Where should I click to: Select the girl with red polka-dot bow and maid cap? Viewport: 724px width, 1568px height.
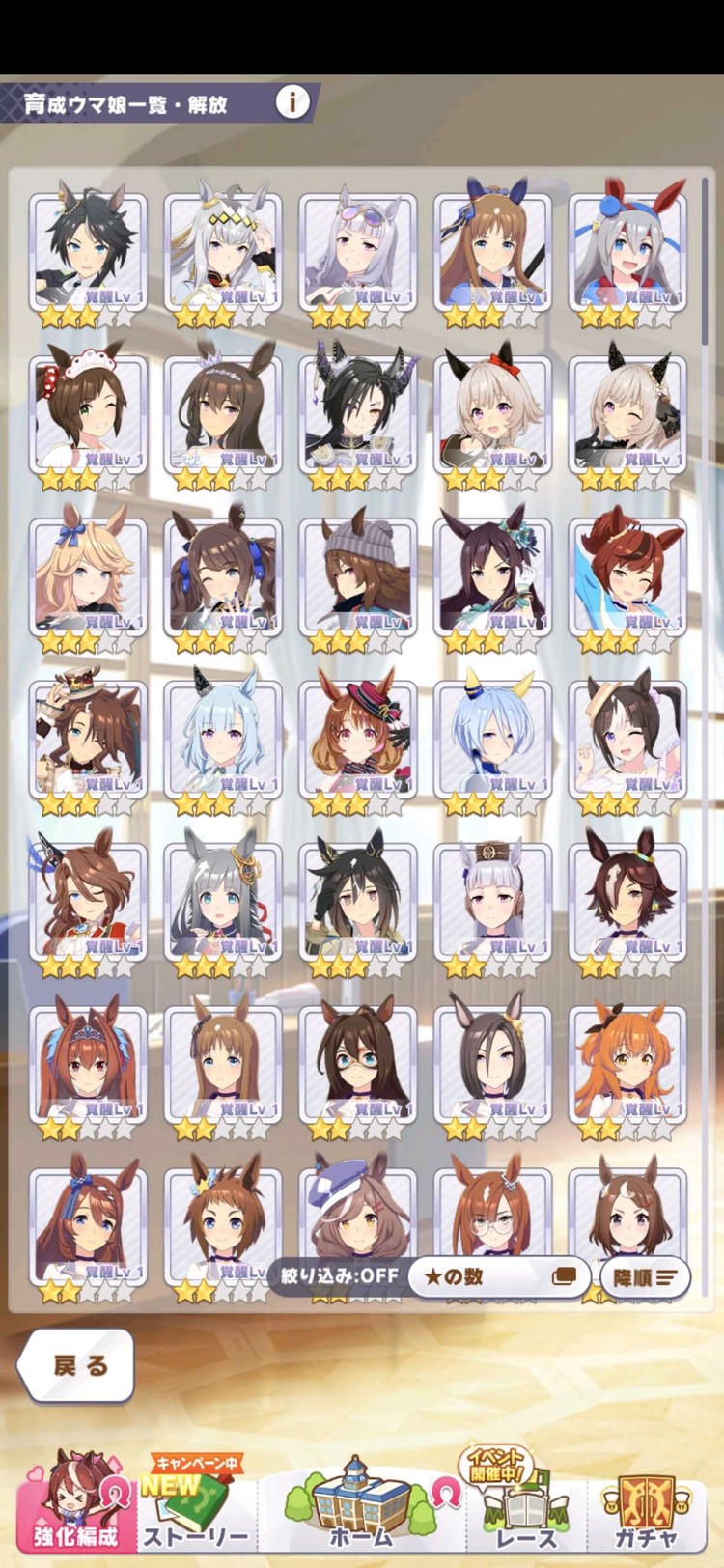pos(88,414)
